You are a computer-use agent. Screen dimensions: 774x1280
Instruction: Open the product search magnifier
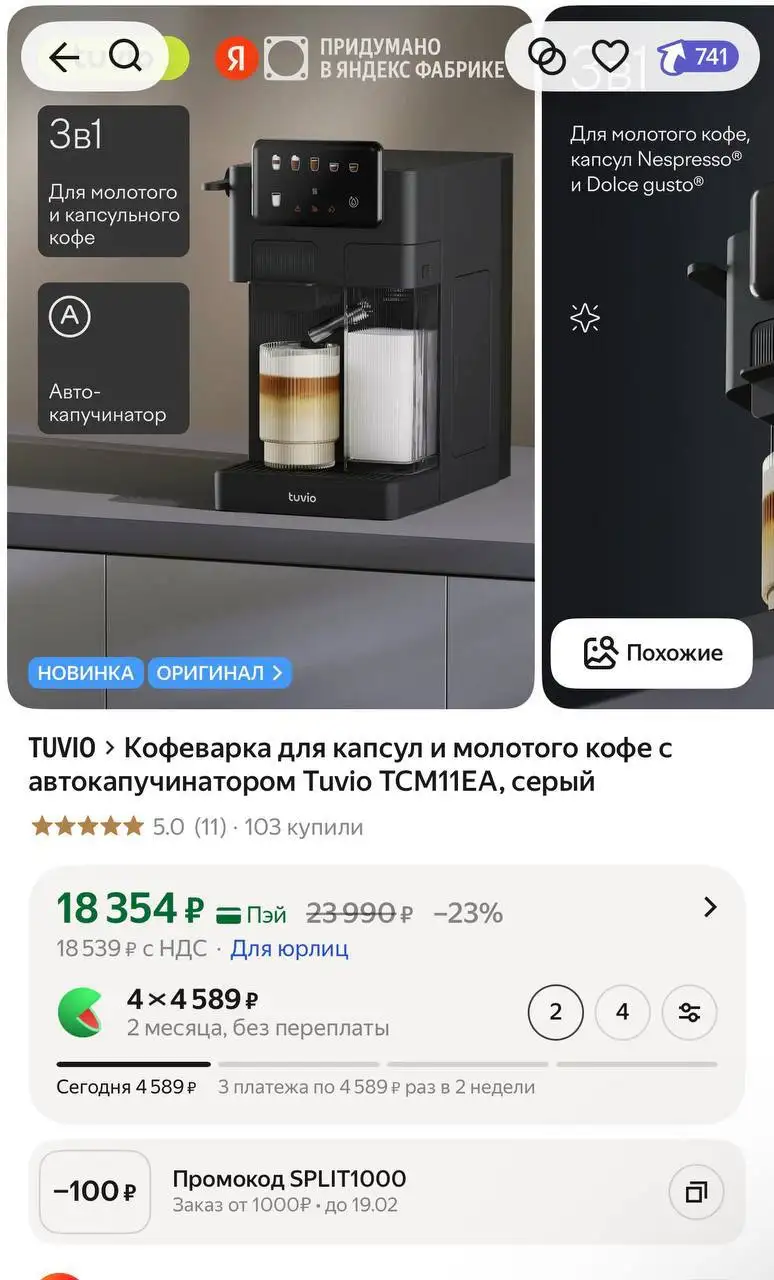124,58
